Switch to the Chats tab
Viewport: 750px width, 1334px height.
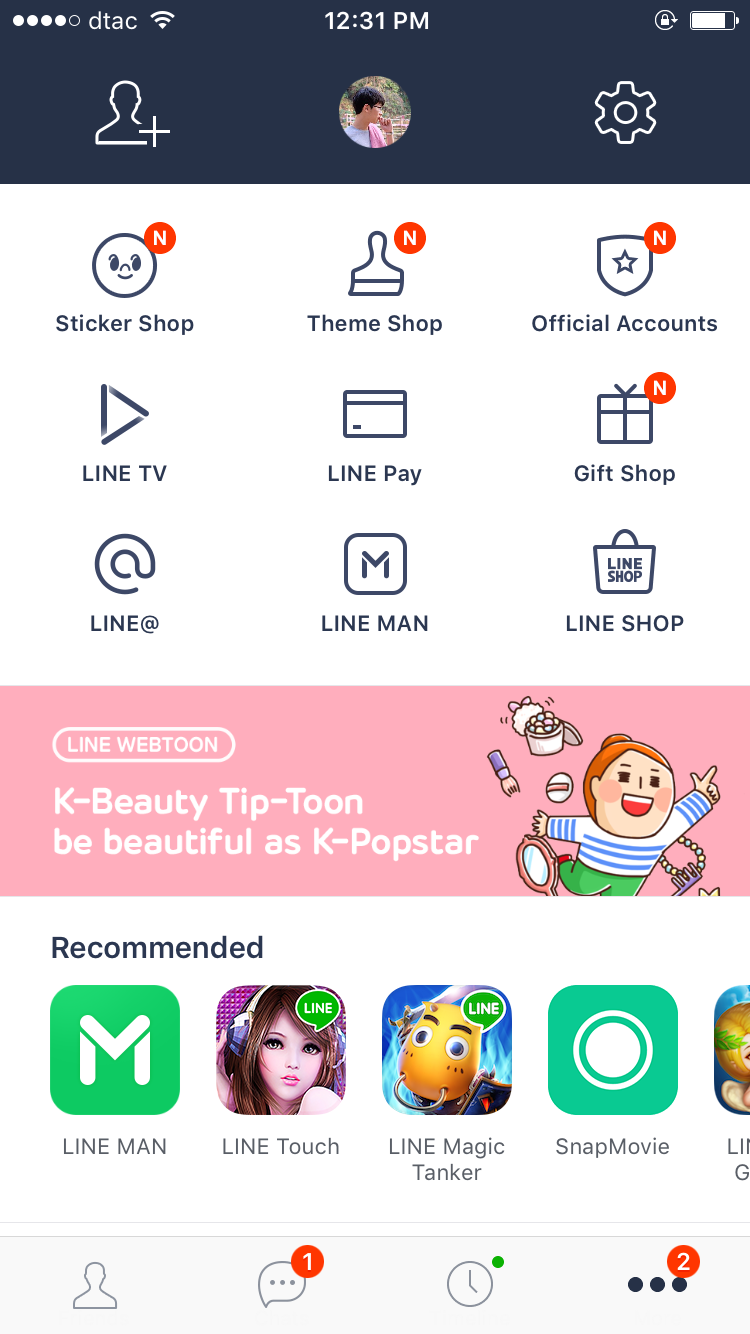point(282,1284)
